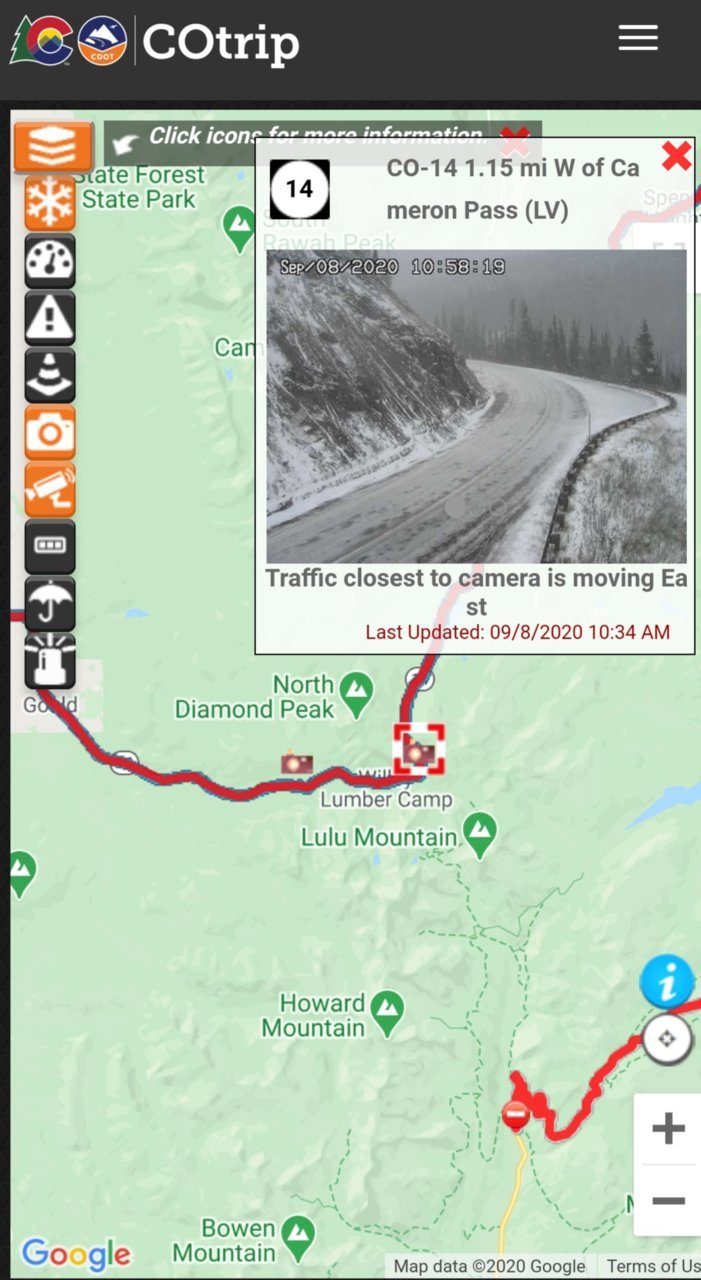The image size is (701, 1280).
Task: Toggle the speedometer traffic speeds layer
Action: click(x=50, y=261)
